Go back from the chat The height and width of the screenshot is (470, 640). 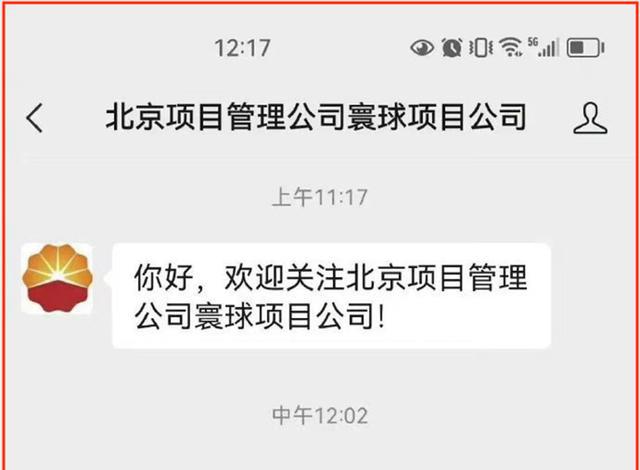pyautogui.click(x=35, y=118)
